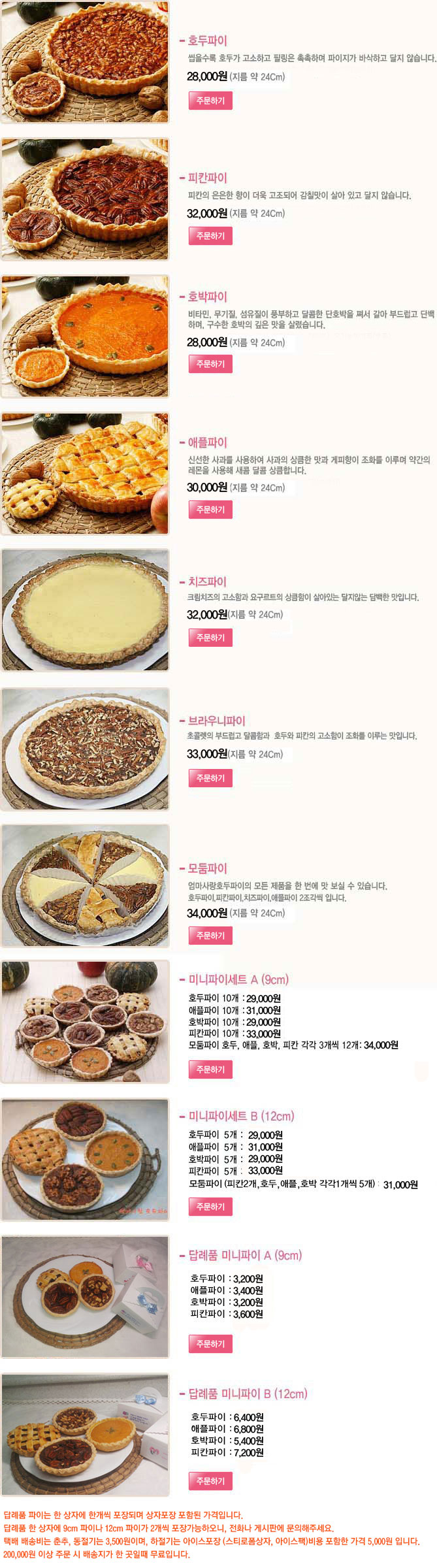This screenshot has height=1568, width=437.
Task: Order the 호두파이 walnut pie
Action: [x=210, y=101]
